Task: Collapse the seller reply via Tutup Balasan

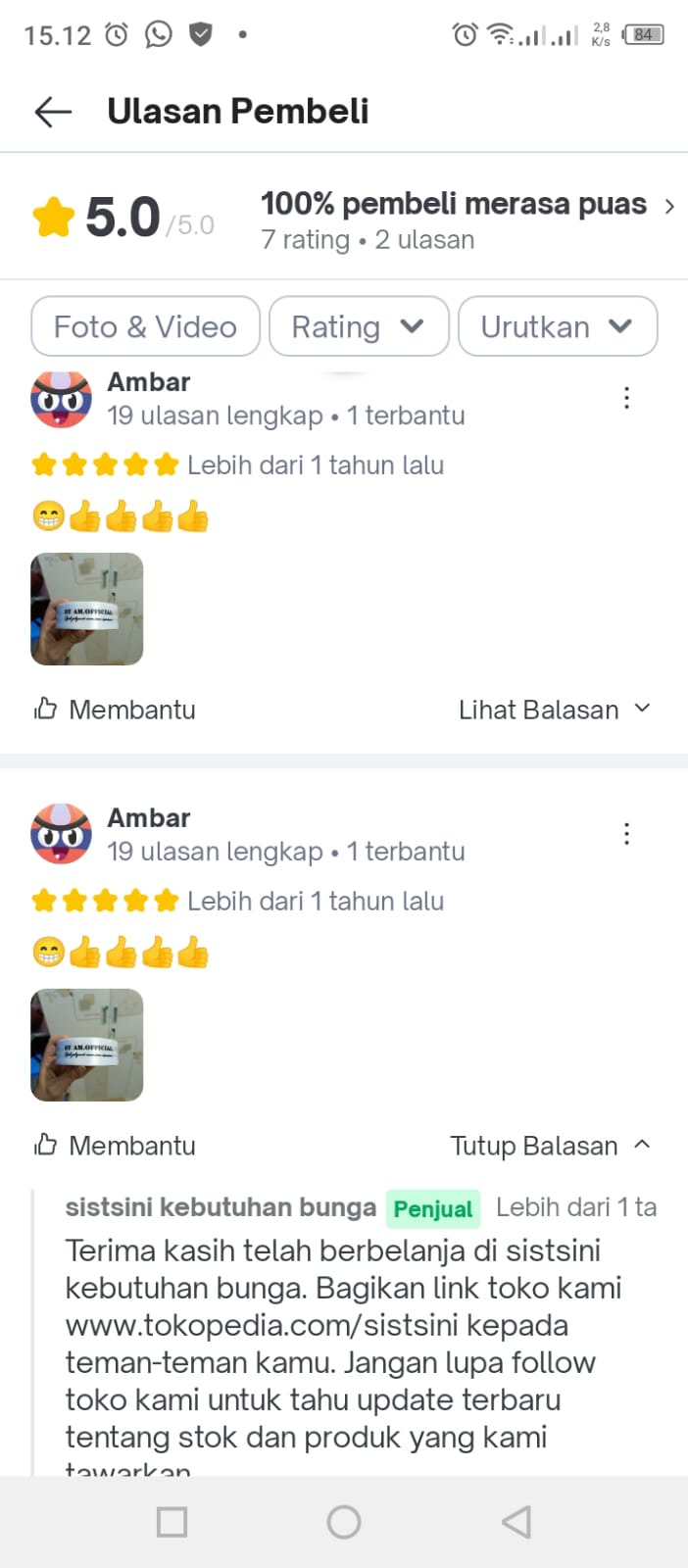Action: pos(550,1146)
